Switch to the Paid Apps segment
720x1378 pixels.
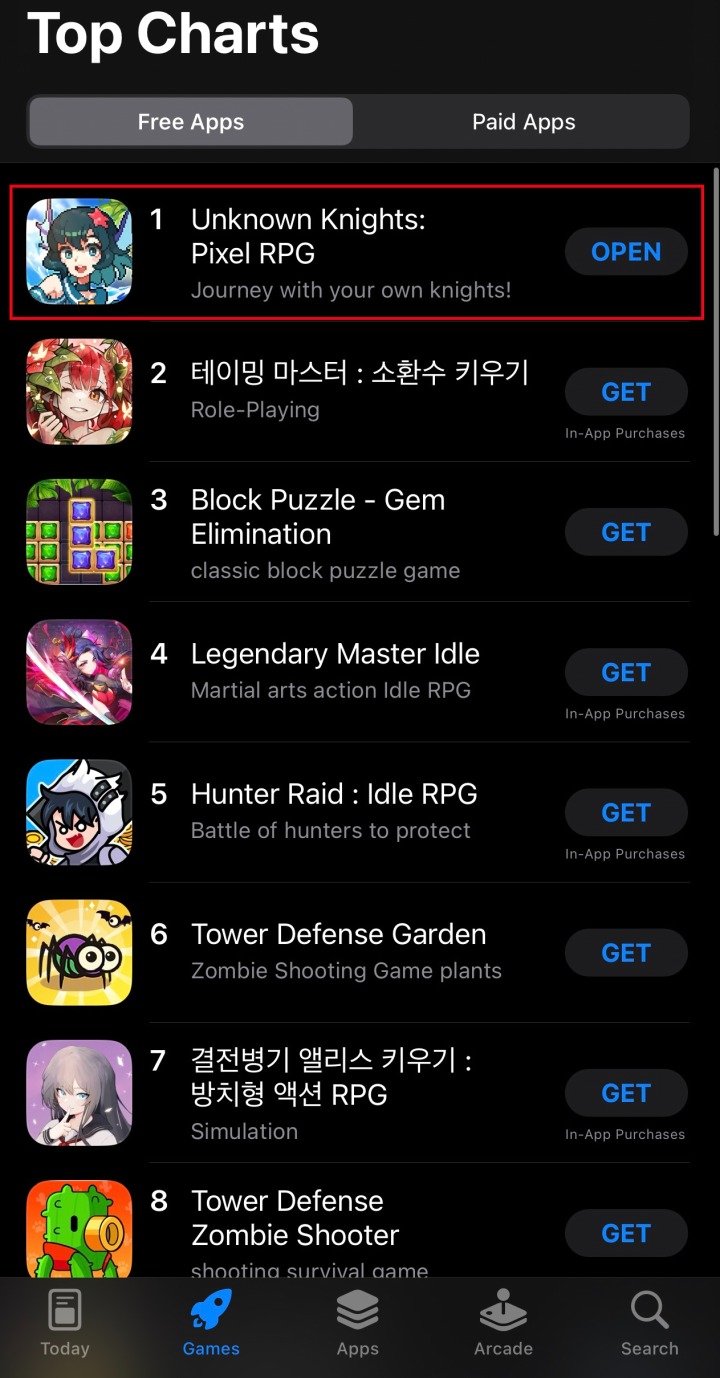[x=523, y=121]
